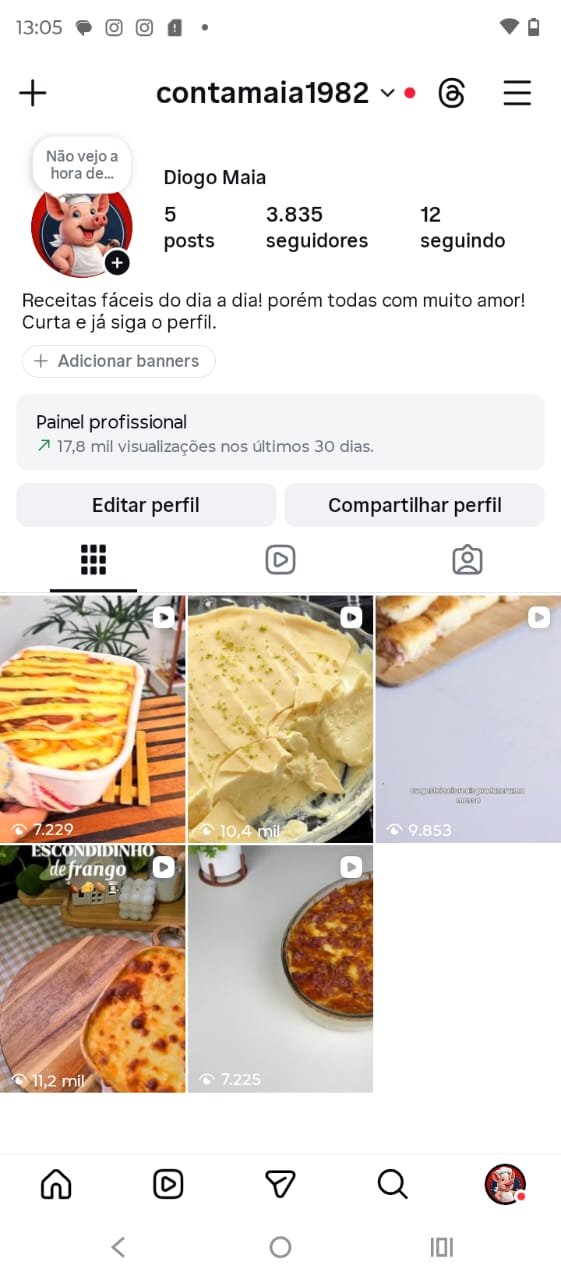561x1280 pixels.
Task: Tap Editar perfil button
Action: tap(146, 505)
